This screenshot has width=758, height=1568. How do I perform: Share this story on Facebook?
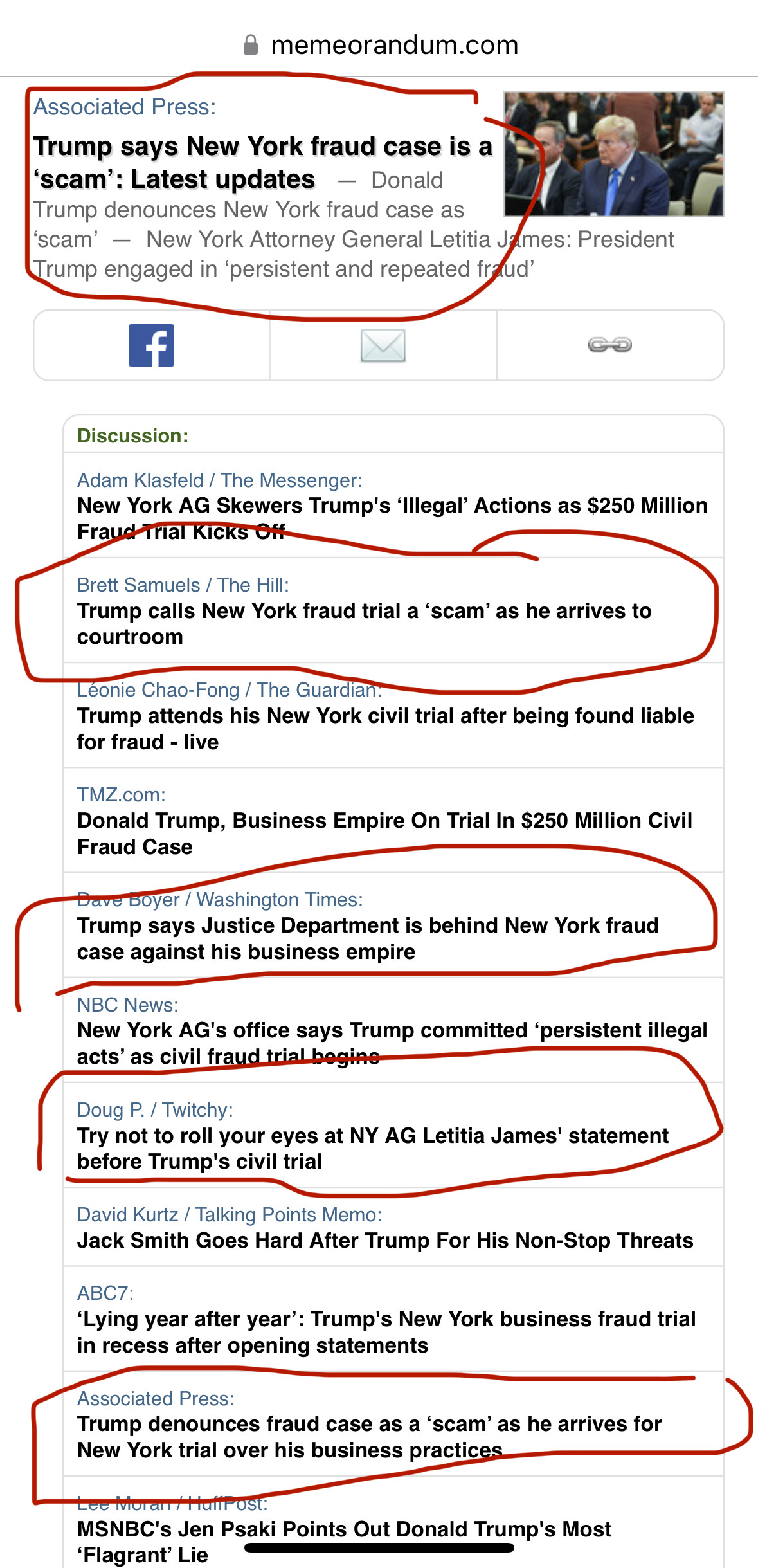pyautogui.click(x=151, y=345)
